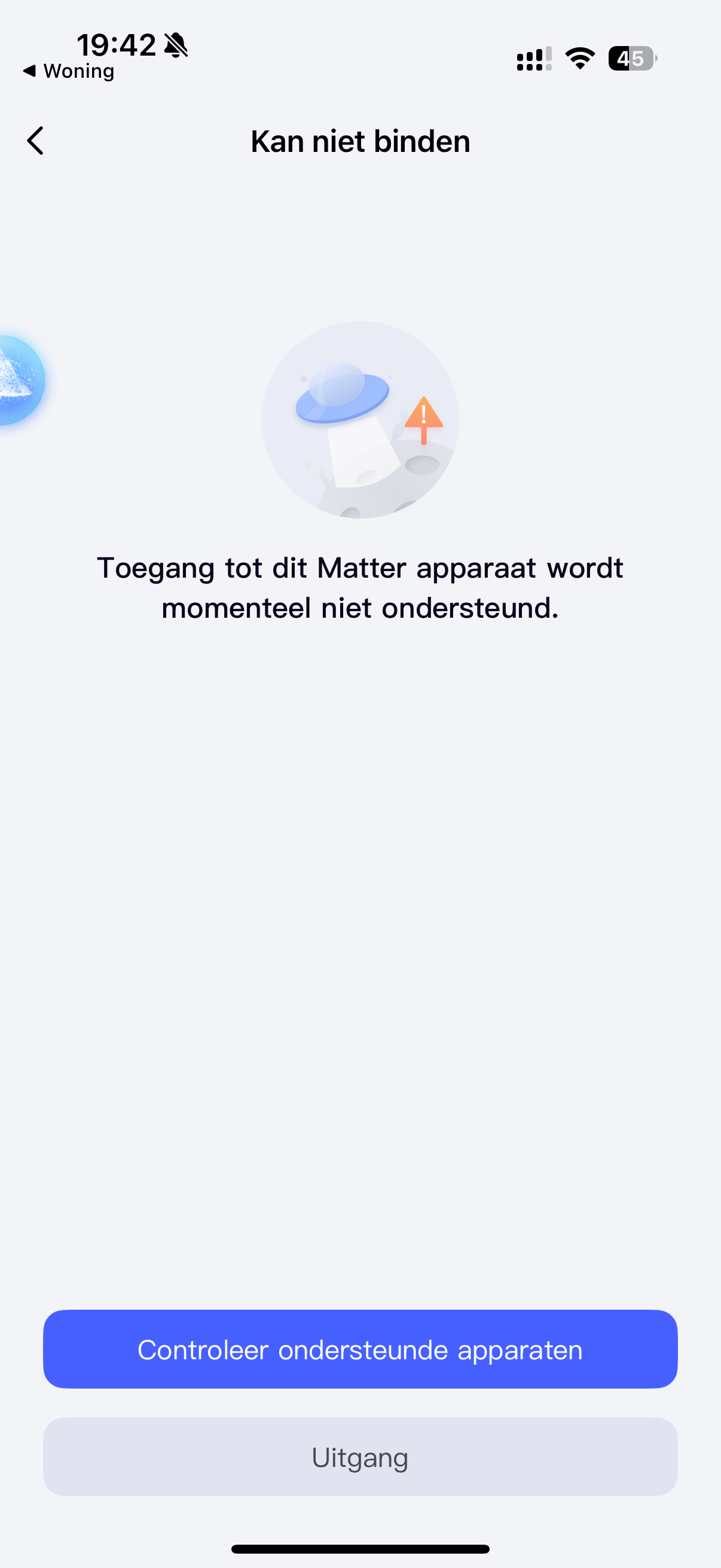
Task: Return to Woning app via breadcrumb
Action: tap(69, 71)
